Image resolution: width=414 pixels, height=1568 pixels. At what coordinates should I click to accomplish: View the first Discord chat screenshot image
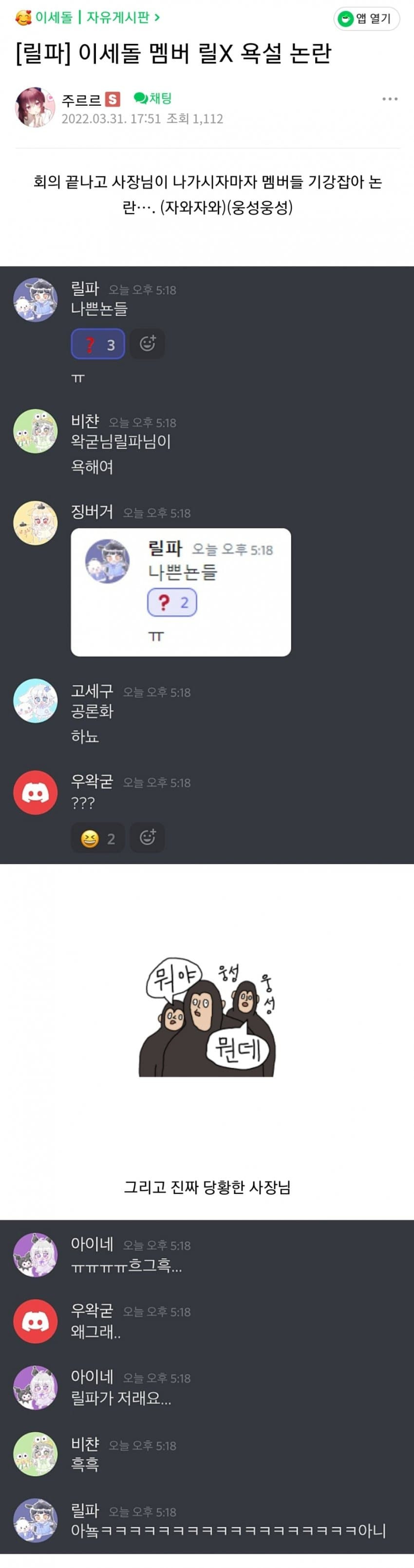pyautogui.click(x=207, y=564)
